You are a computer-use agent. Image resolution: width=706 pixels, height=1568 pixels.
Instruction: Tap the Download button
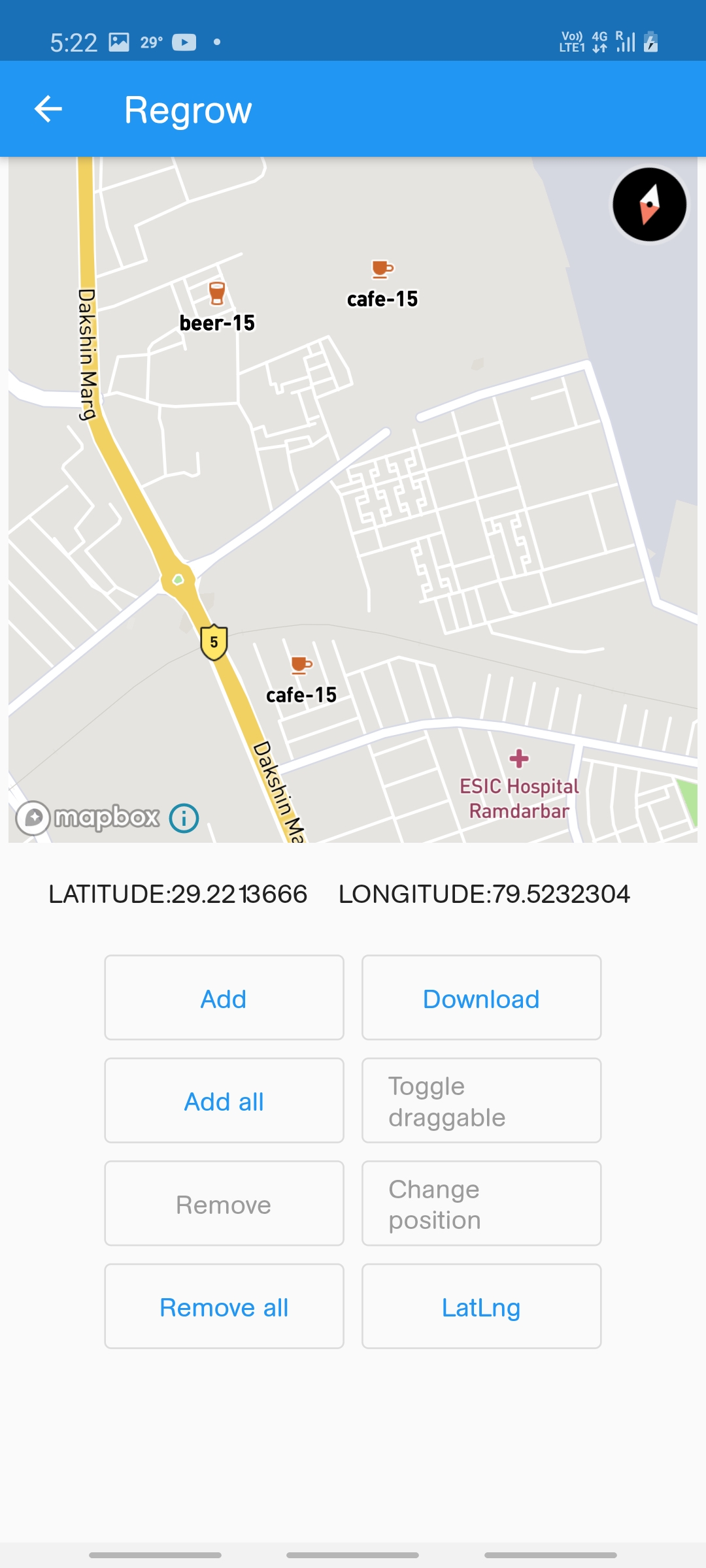(481, 998)
